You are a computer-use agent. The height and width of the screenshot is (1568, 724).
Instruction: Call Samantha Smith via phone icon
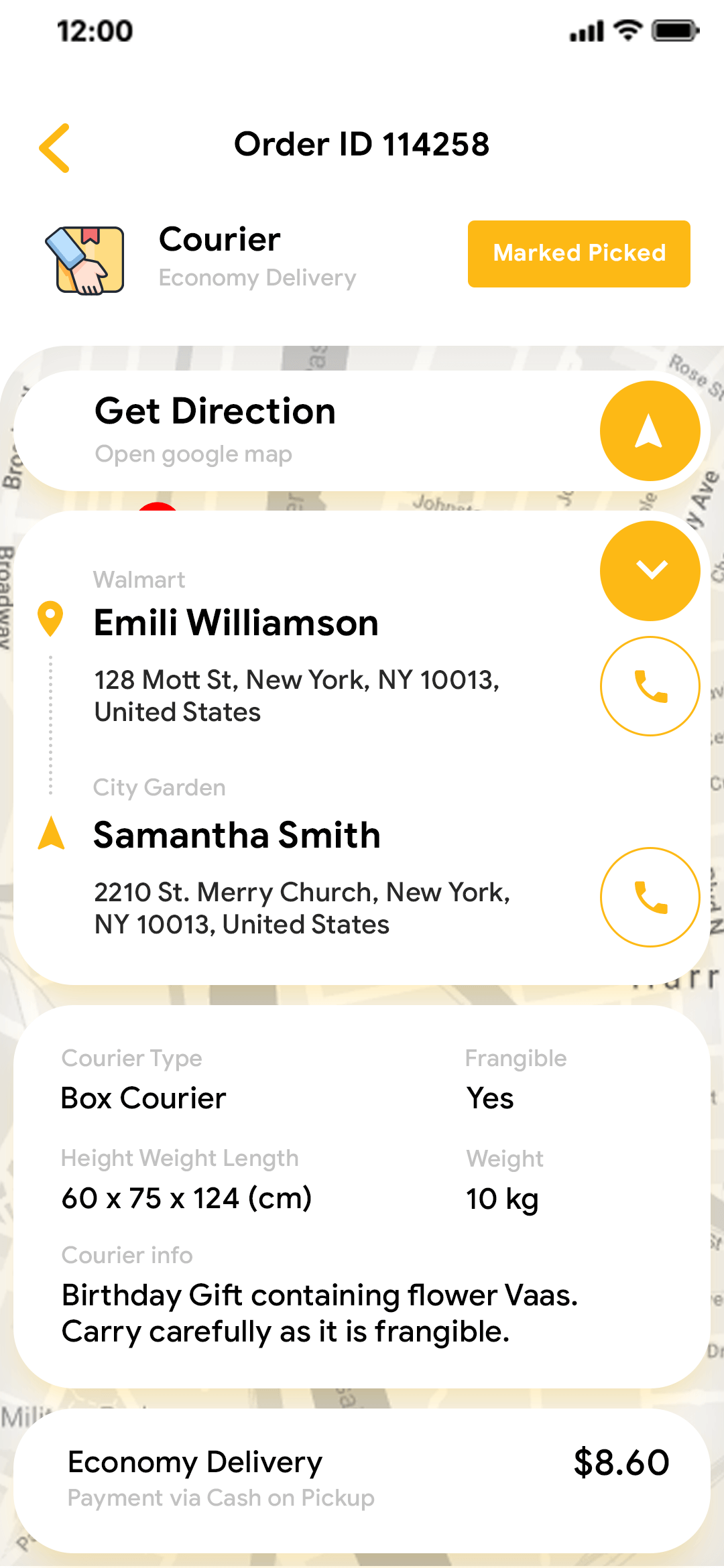point(649,897)
